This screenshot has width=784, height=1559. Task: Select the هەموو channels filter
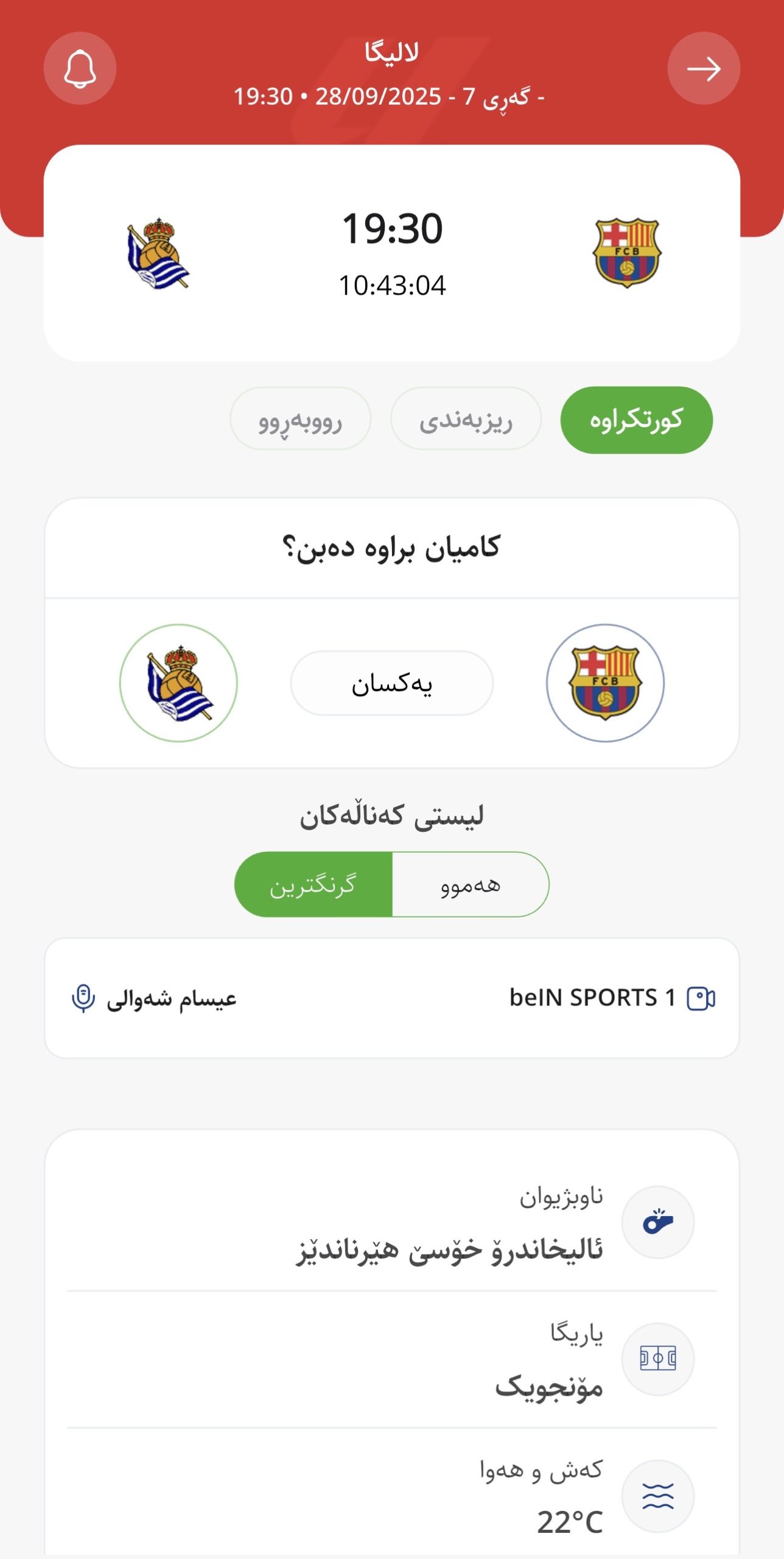click(x=471, y=884)
